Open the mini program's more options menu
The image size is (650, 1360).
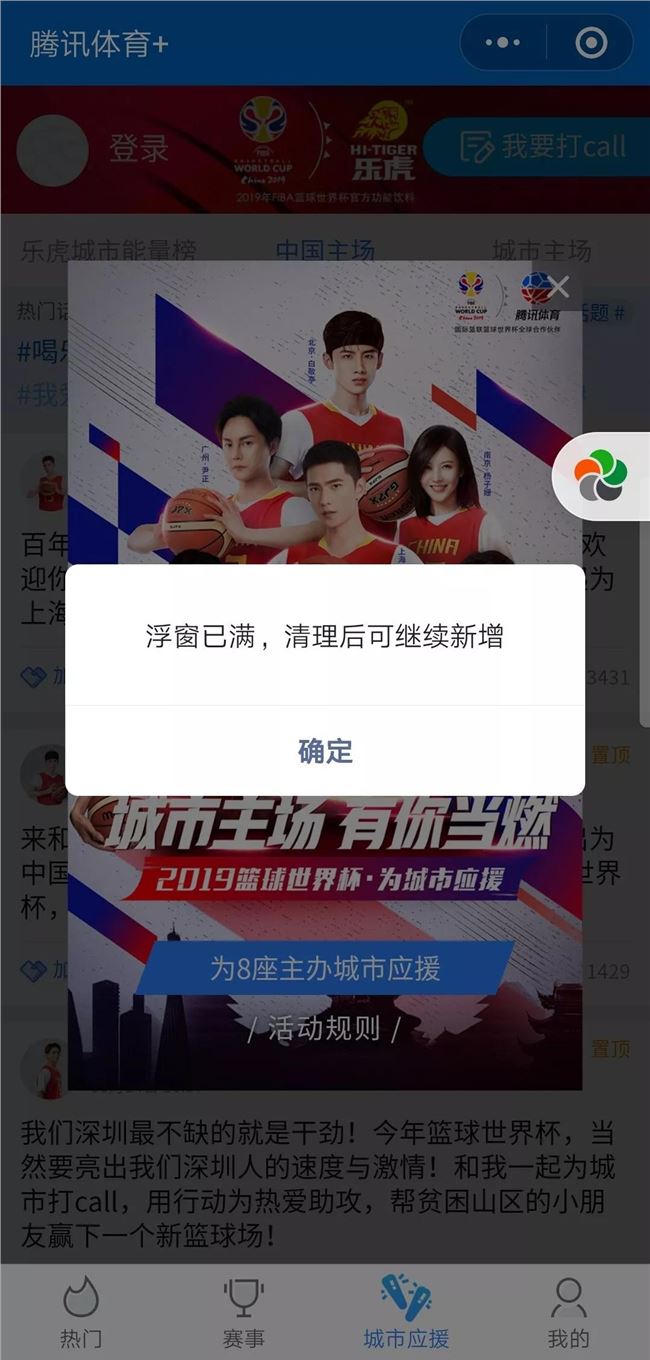point(502,43)
